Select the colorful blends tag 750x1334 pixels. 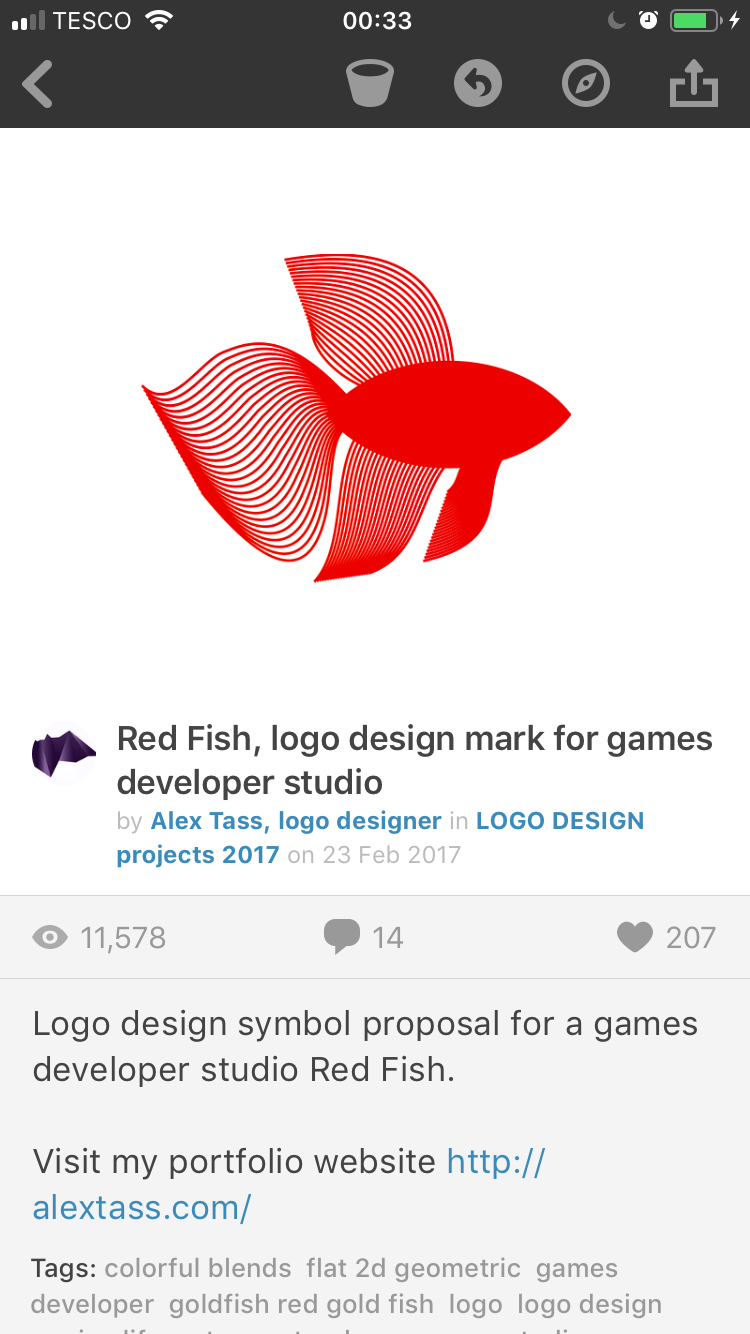198,1269
